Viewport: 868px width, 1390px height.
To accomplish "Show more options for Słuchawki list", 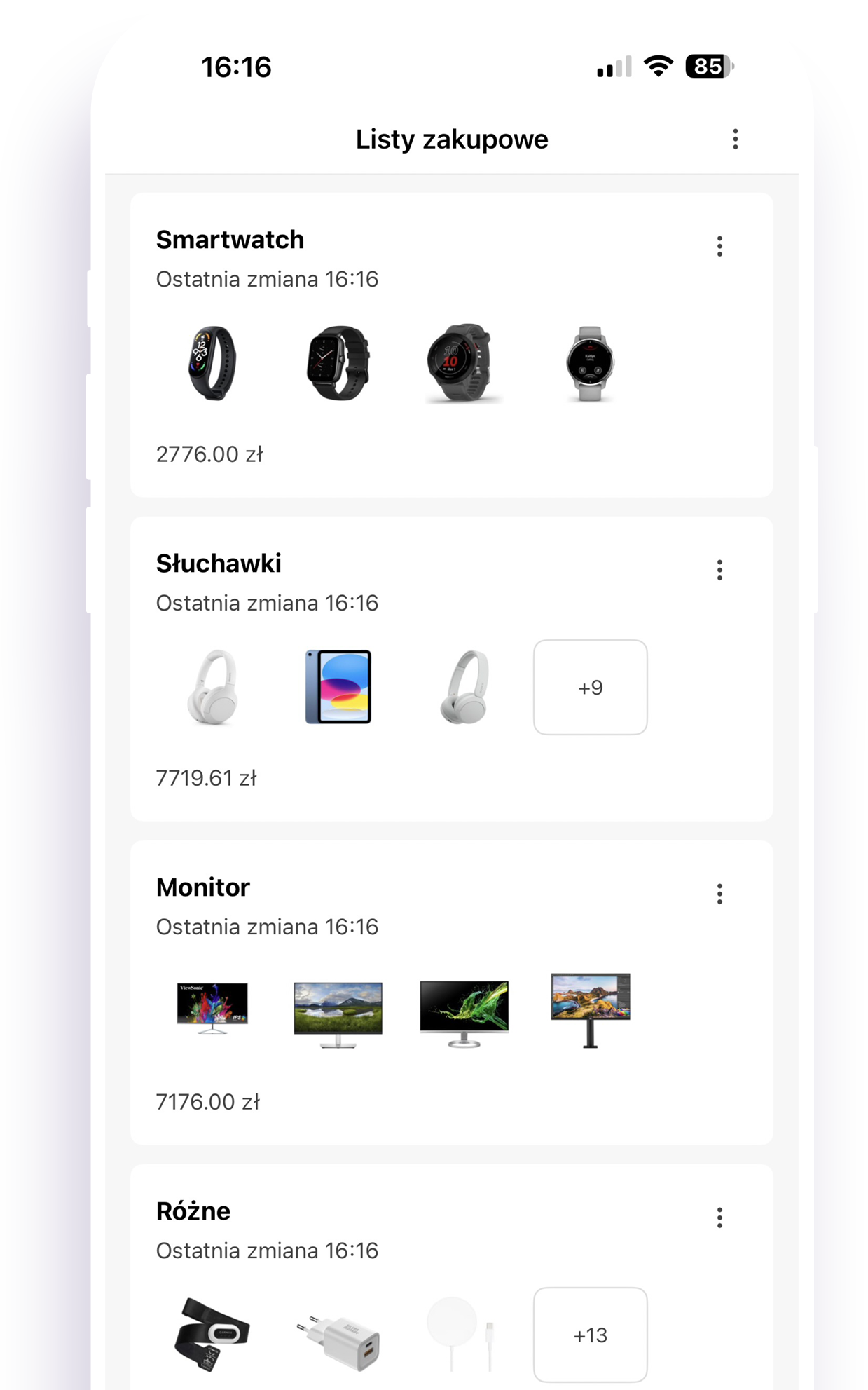I will [719, 570].
